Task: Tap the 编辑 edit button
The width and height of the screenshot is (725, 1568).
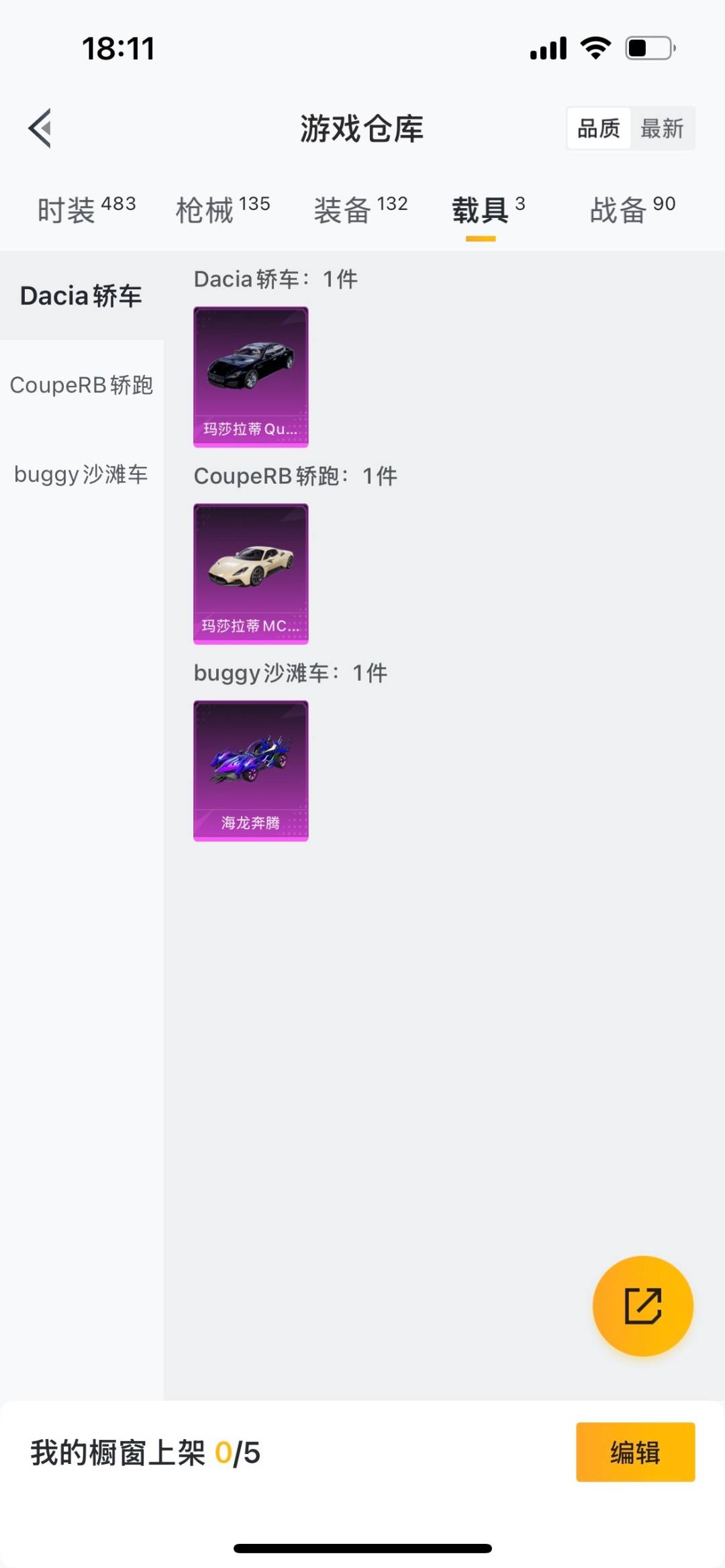Action: click(x=635, y=1453)
